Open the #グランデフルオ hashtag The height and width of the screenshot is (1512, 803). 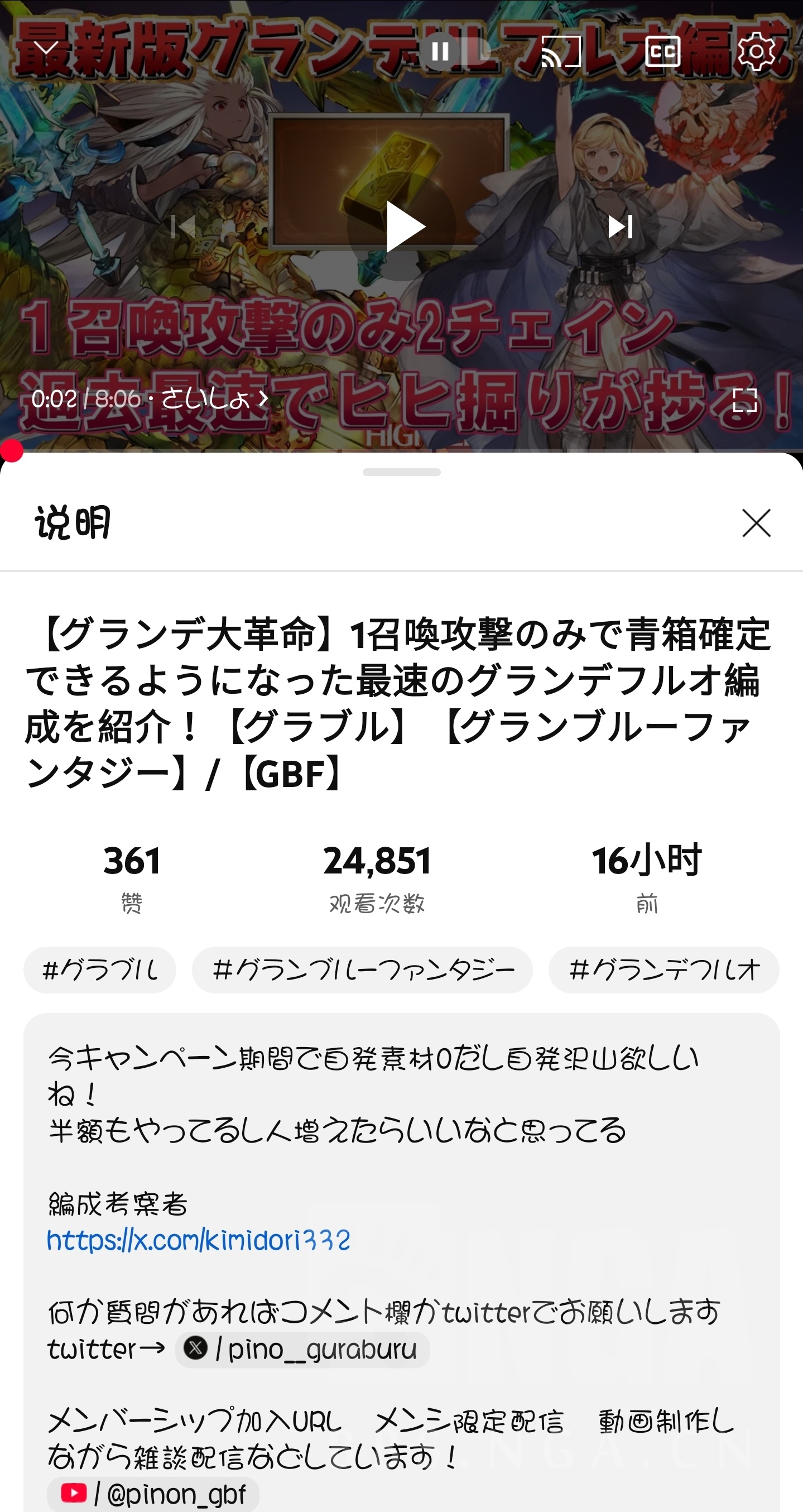point(664,969)
